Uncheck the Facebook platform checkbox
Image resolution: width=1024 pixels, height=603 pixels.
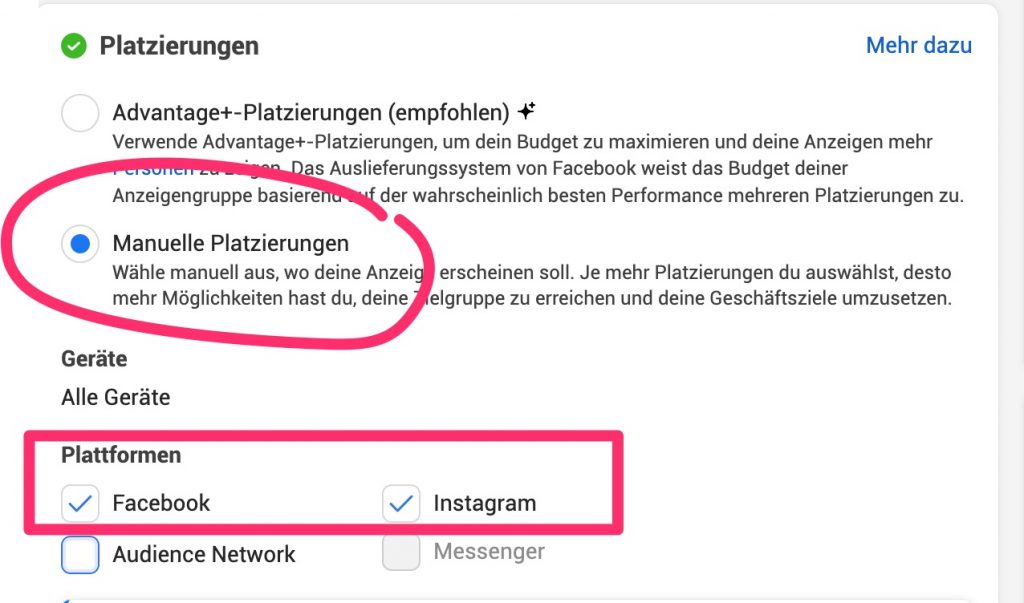coord(80,504)
